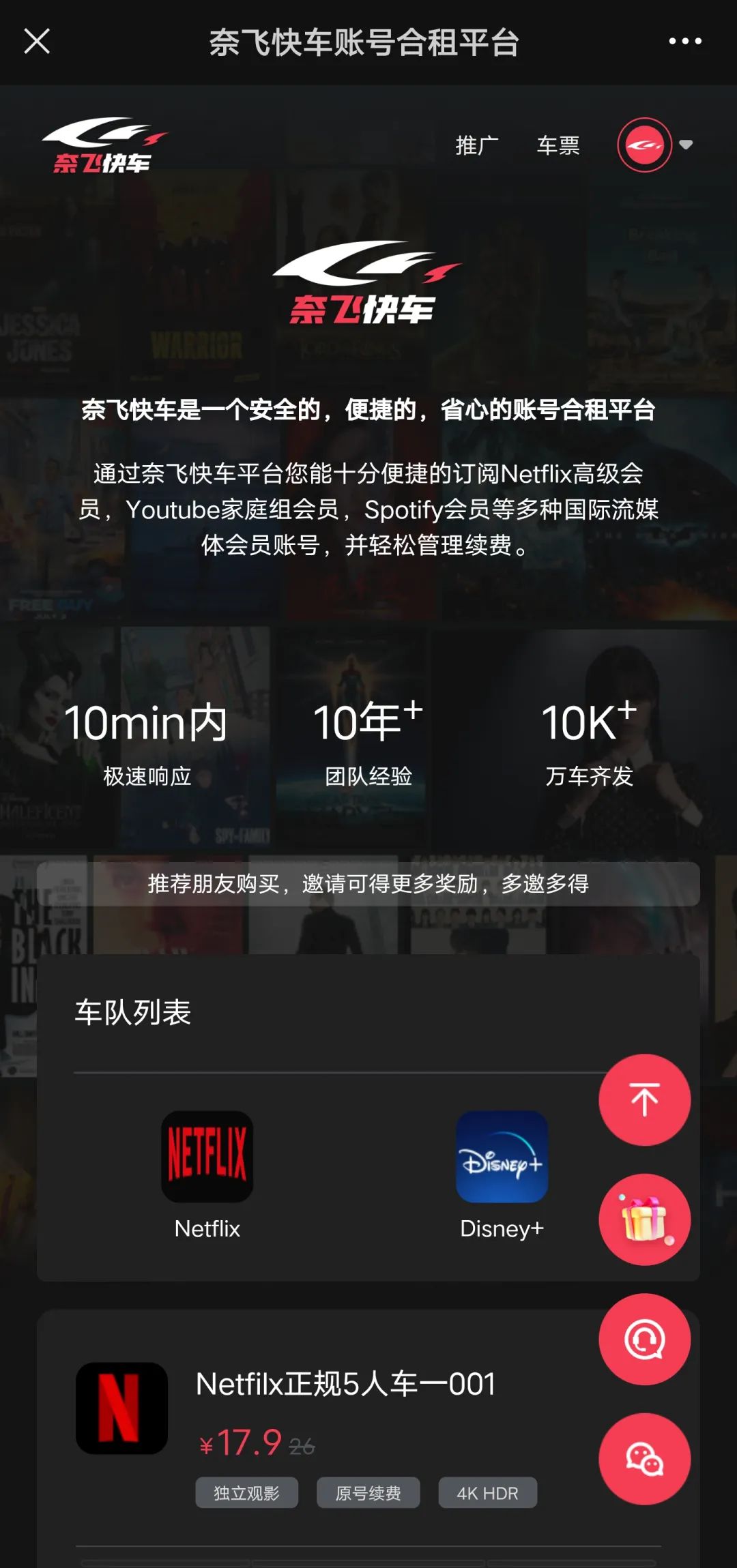Click the red back-to-top floating icon
737x1568 pixels.
tap(644, 1099)
